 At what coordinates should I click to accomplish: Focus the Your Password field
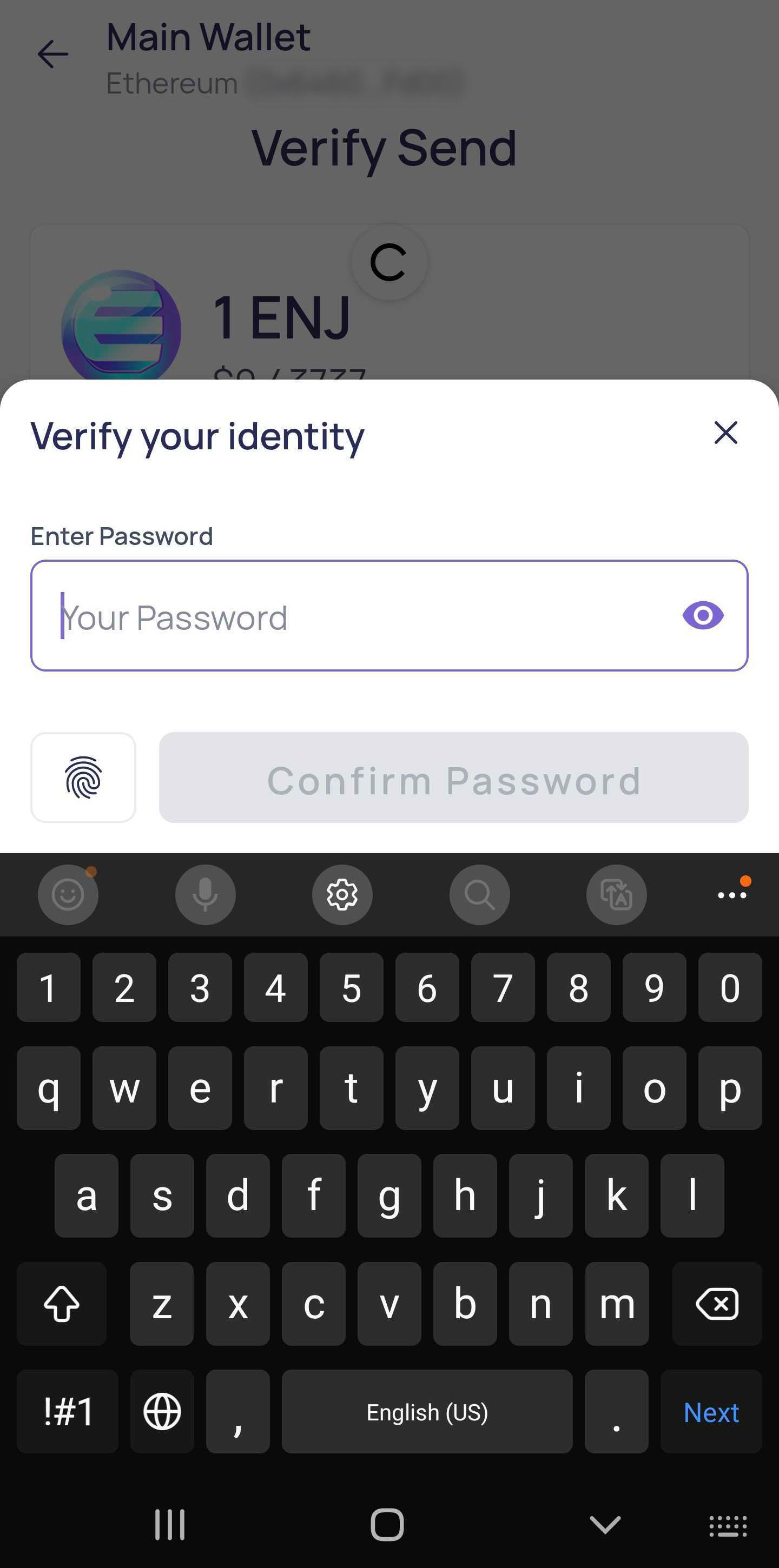click(389, 615)
